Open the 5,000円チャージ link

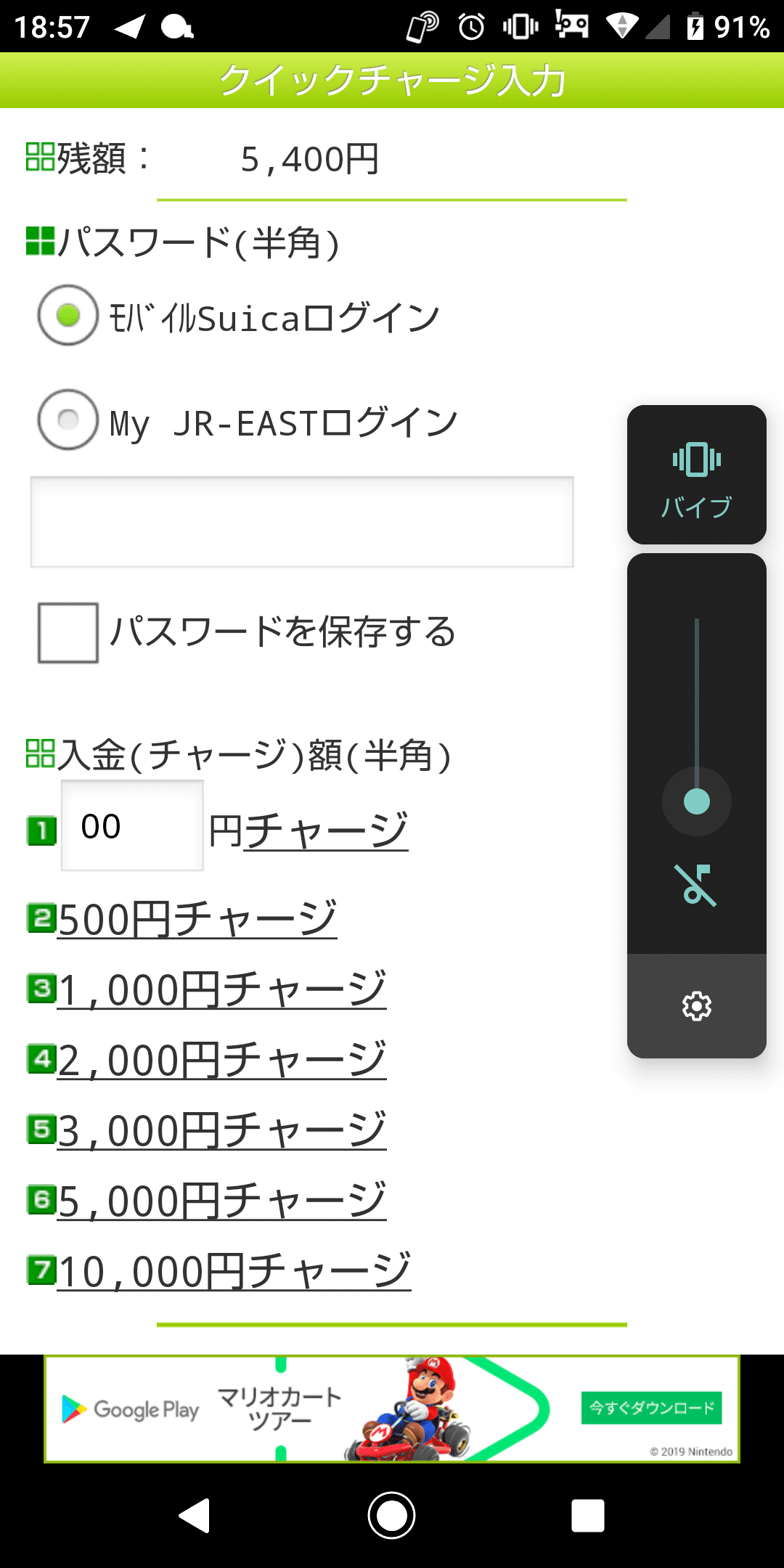tap(221, 1200)
